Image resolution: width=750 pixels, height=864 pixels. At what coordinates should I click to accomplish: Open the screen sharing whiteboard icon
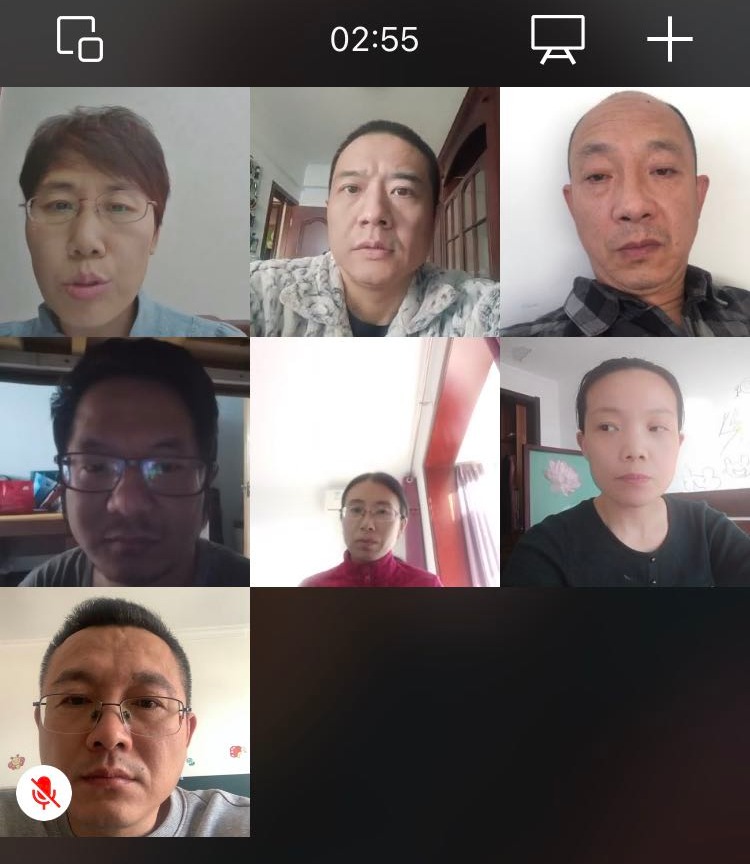[557, 40]
